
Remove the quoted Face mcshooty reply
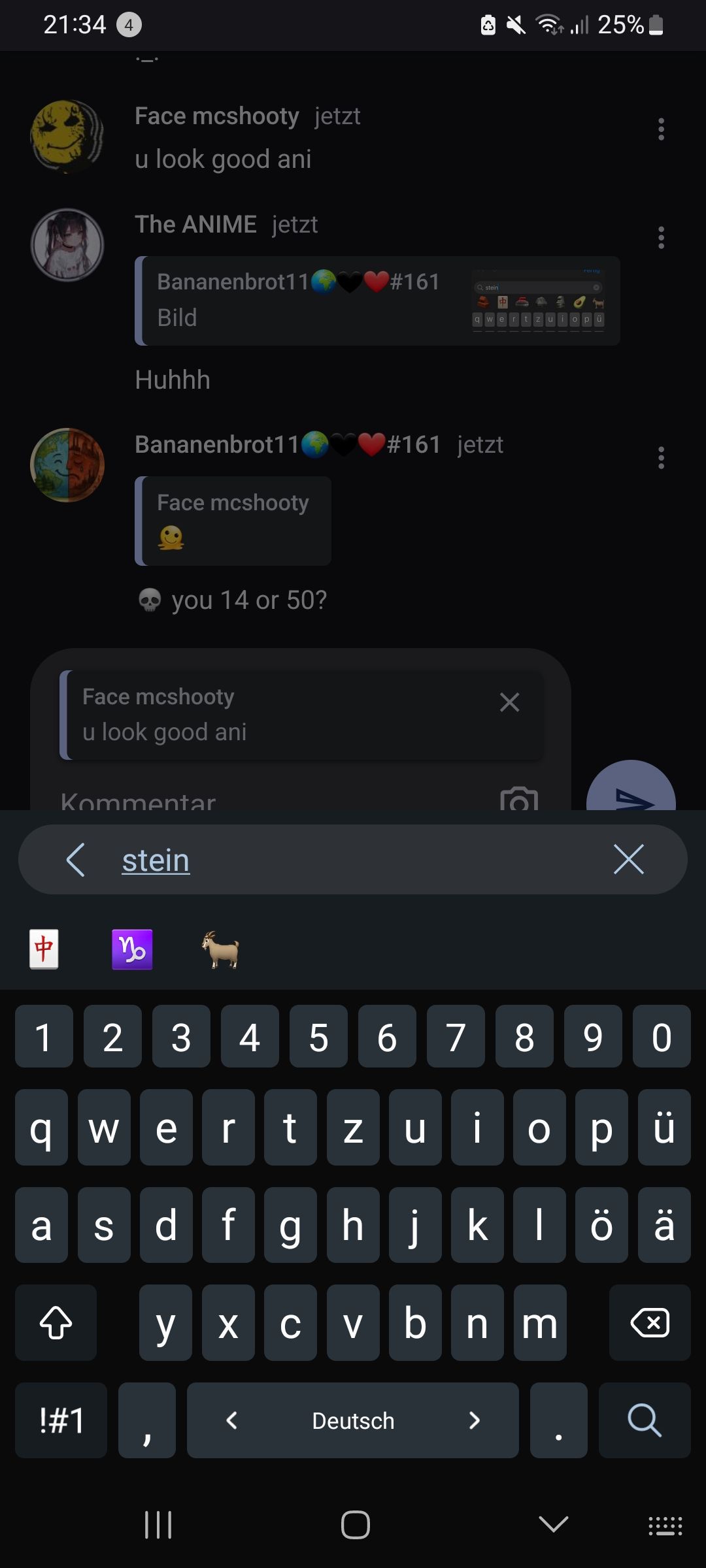[509, 702]
